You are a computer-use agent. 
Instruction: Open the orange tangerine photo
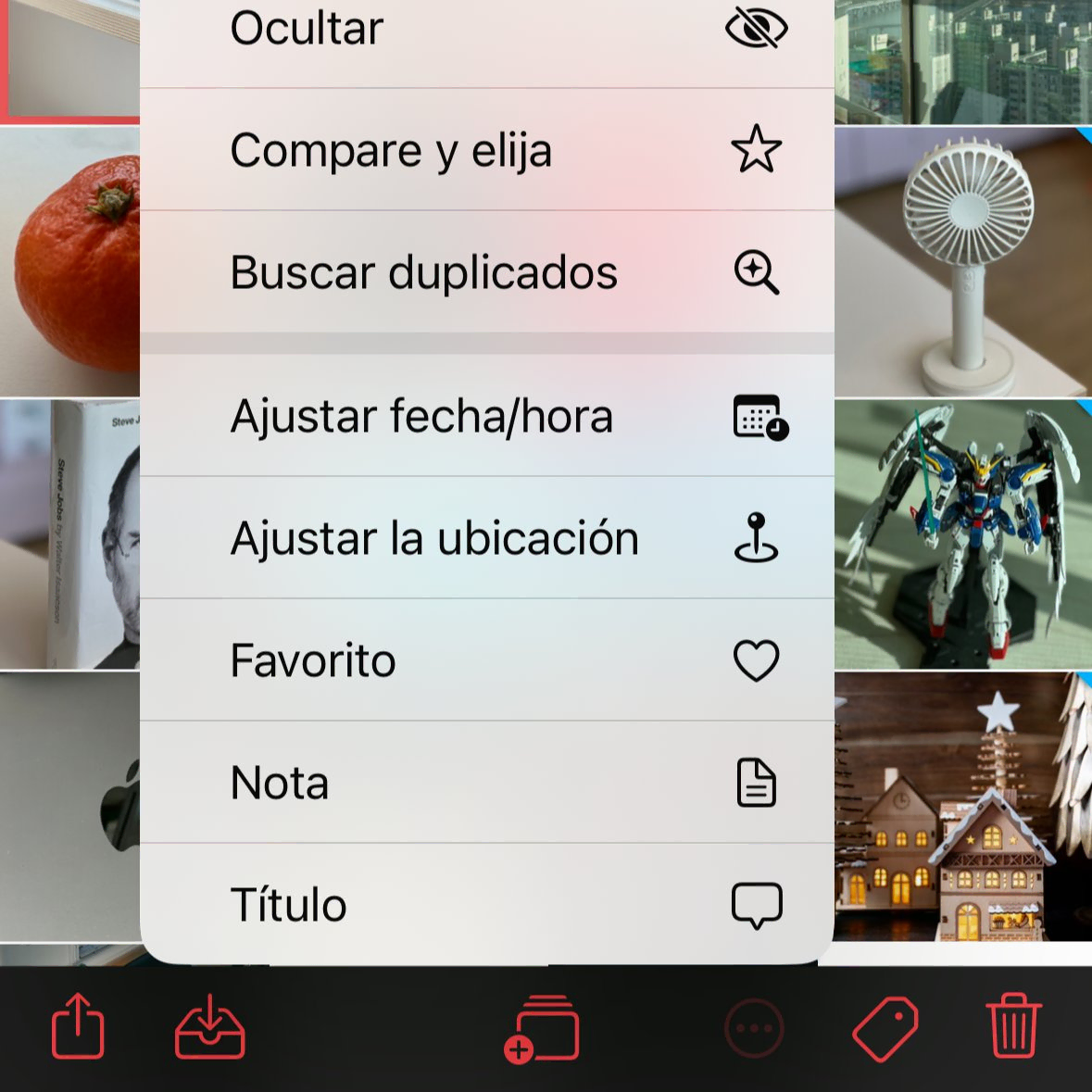click(69, 261)
